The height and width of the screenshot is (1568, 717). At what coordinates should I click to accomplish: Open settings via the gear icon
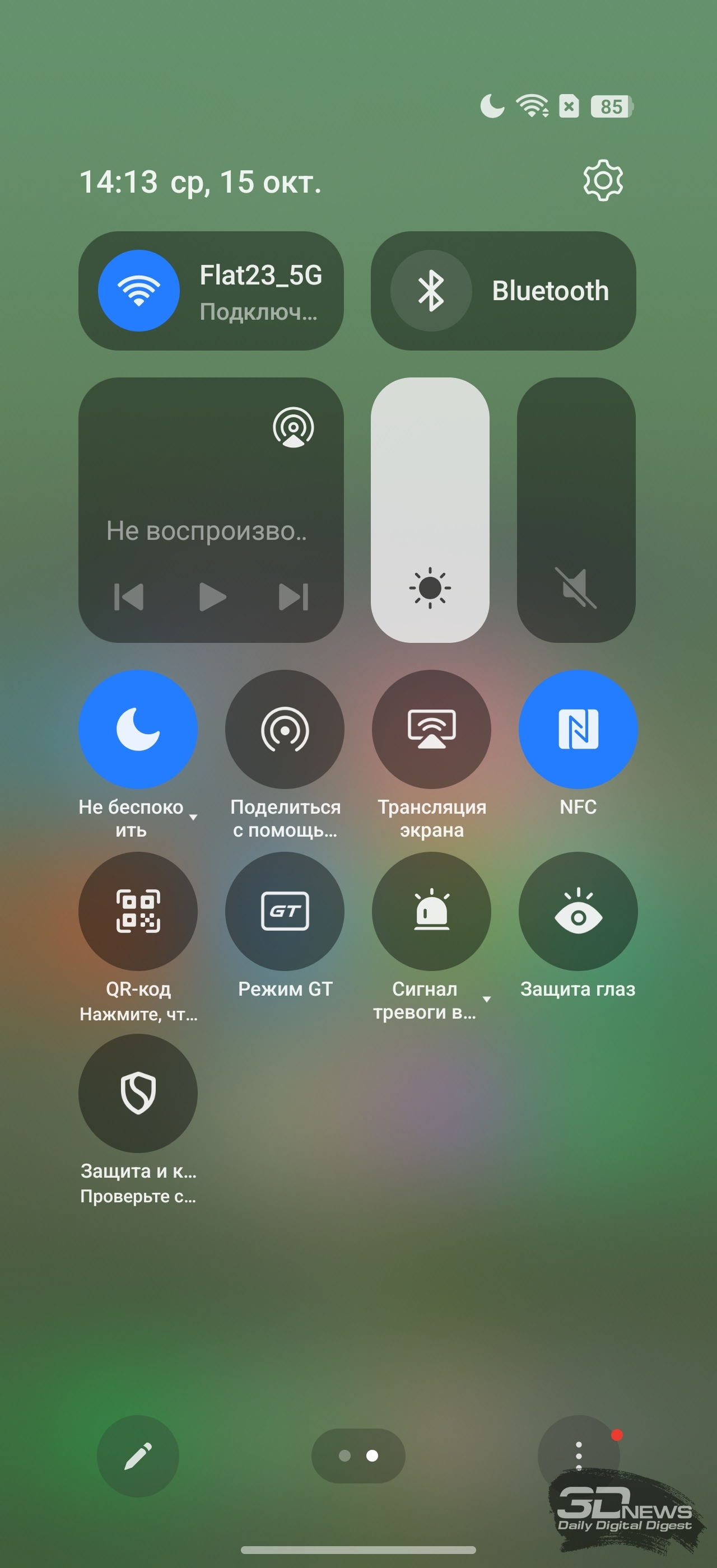pyautogui.click(x=603, y=181)
